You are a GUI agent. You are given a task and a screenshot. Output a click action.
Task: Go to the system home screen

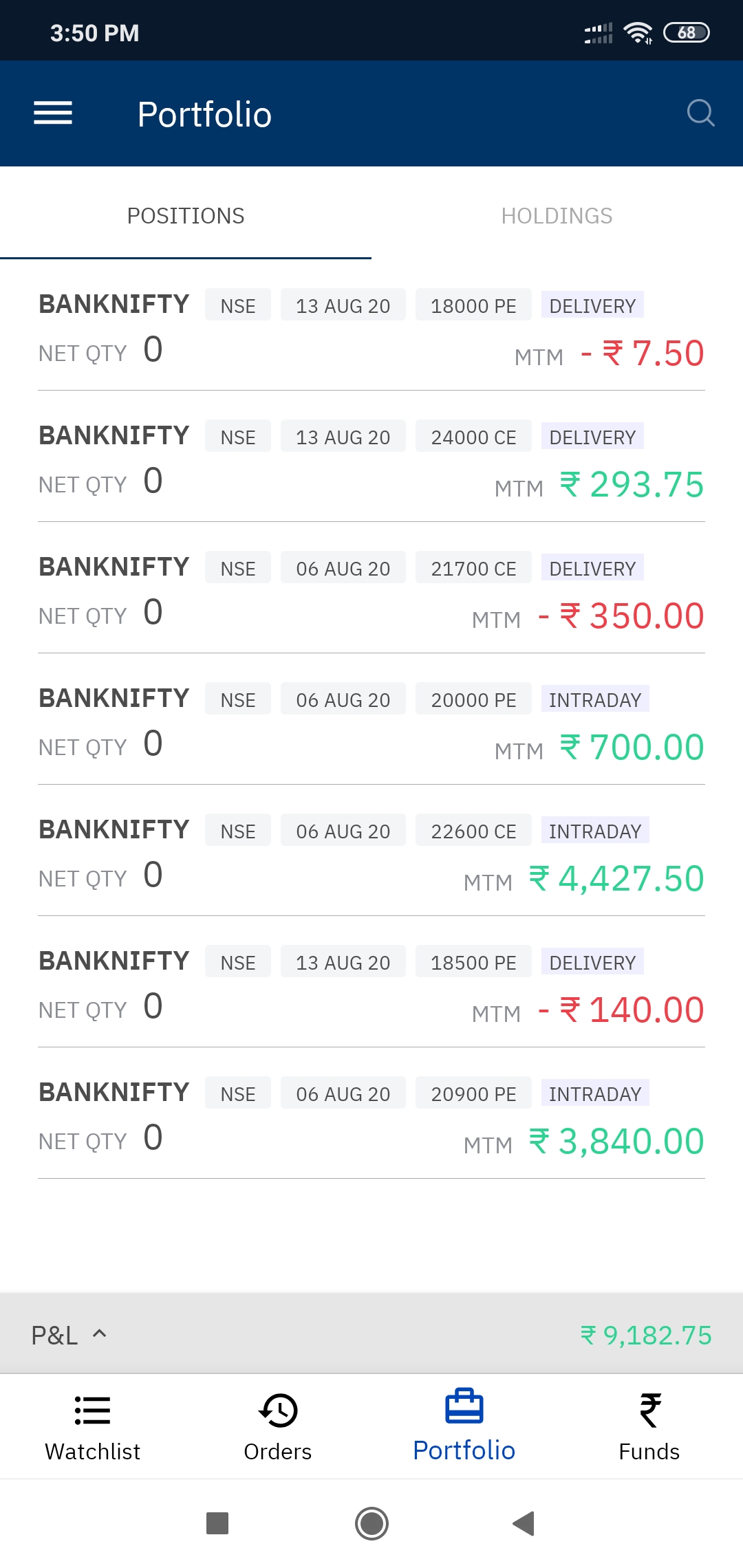[x=371, y=1523]
